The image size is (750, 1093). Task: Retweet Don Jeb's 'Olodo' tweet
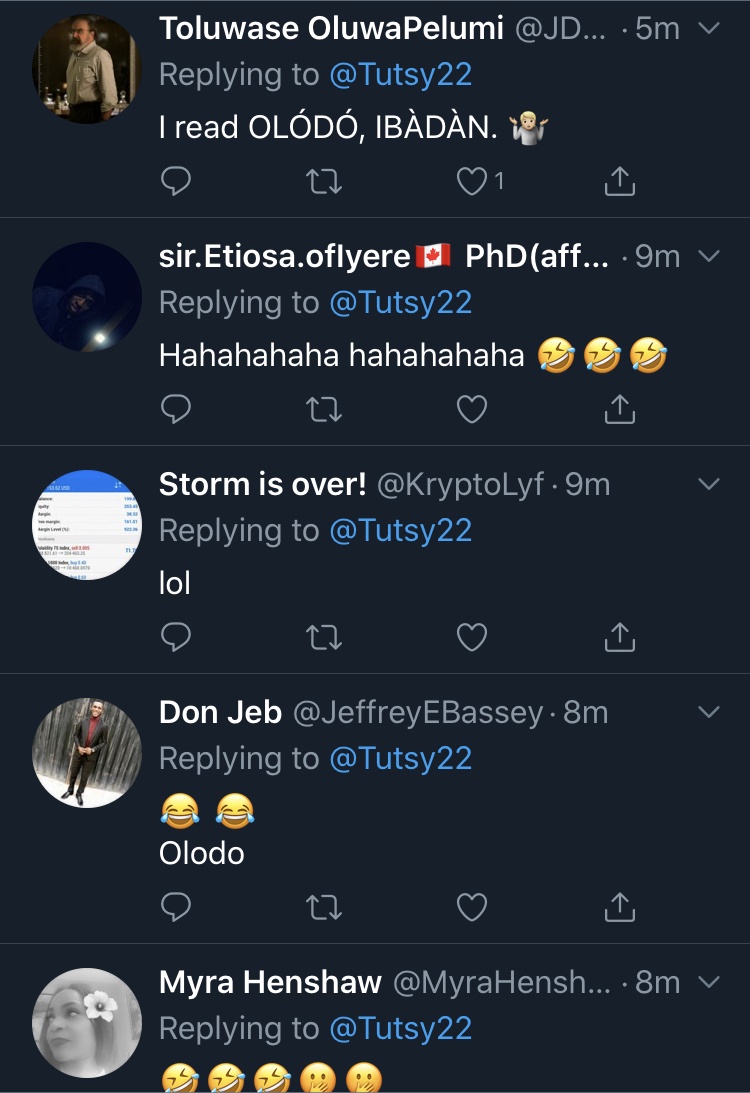(323, 907)
